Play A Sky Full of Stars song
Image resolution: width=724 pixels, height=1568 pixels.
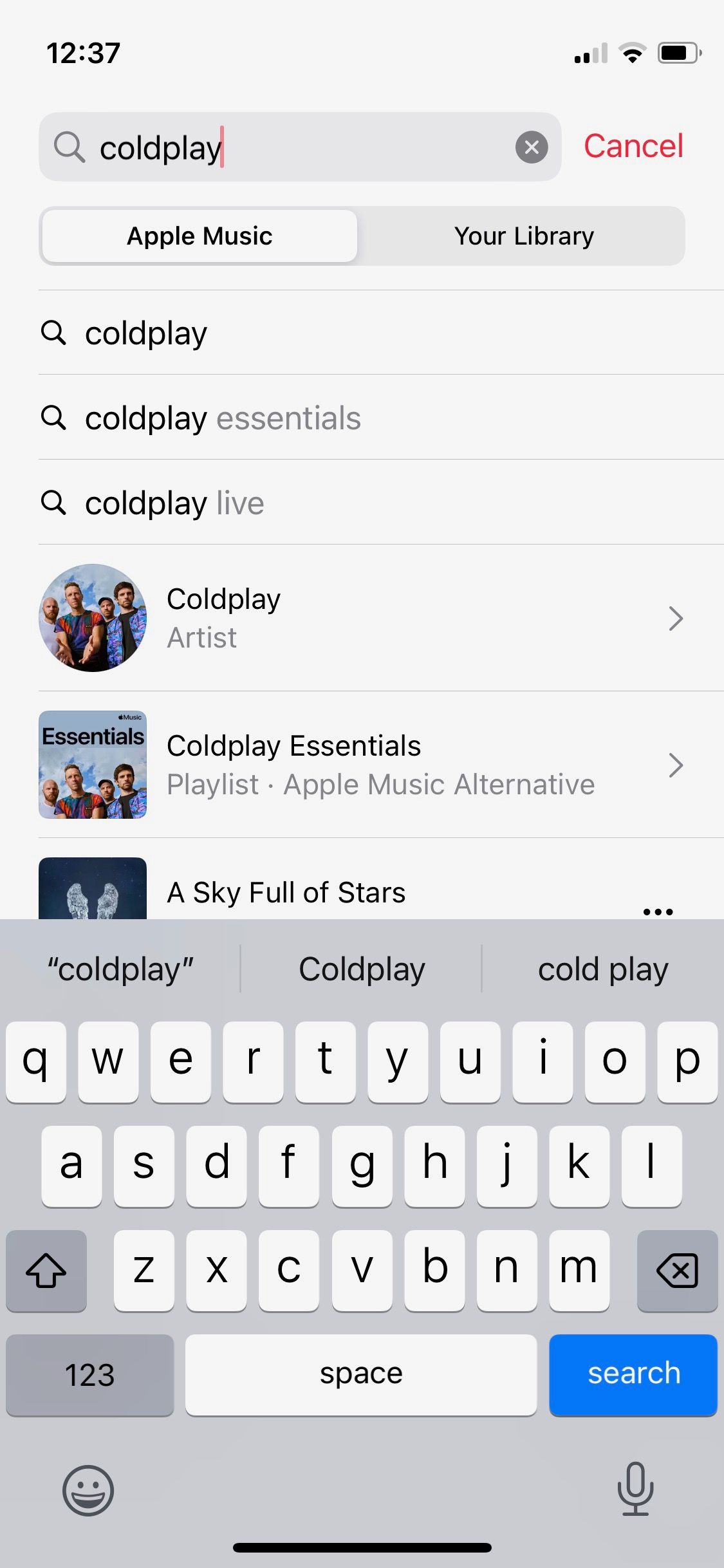[286, 893]
